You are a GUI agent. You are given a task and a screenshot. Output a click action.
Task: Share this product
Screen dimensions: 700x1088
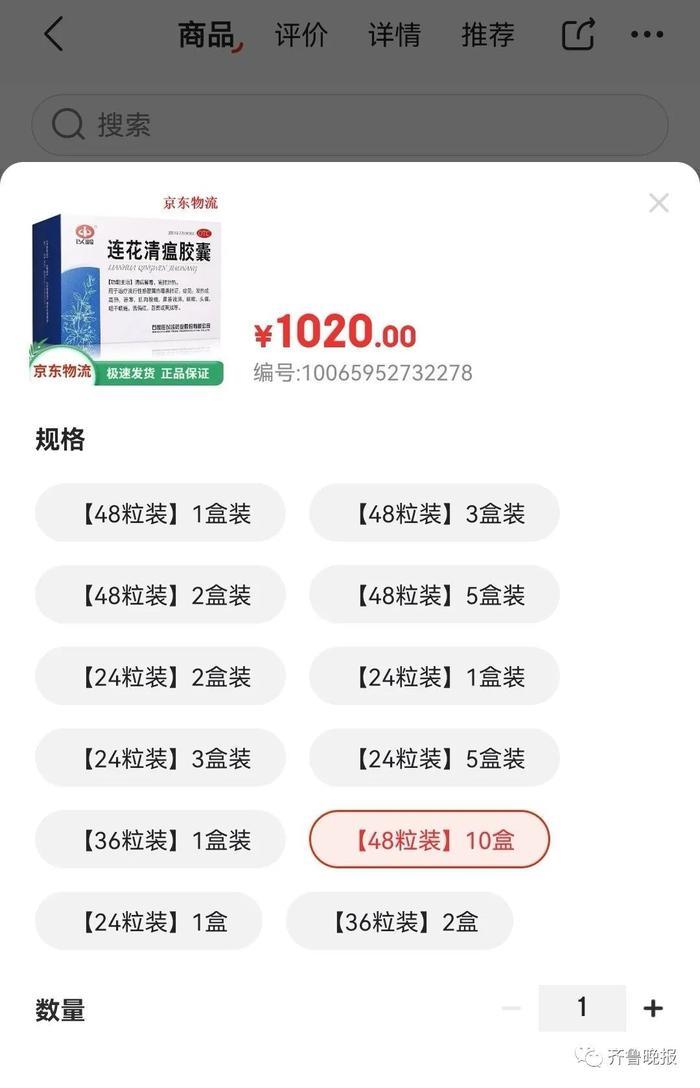[578, 35]
